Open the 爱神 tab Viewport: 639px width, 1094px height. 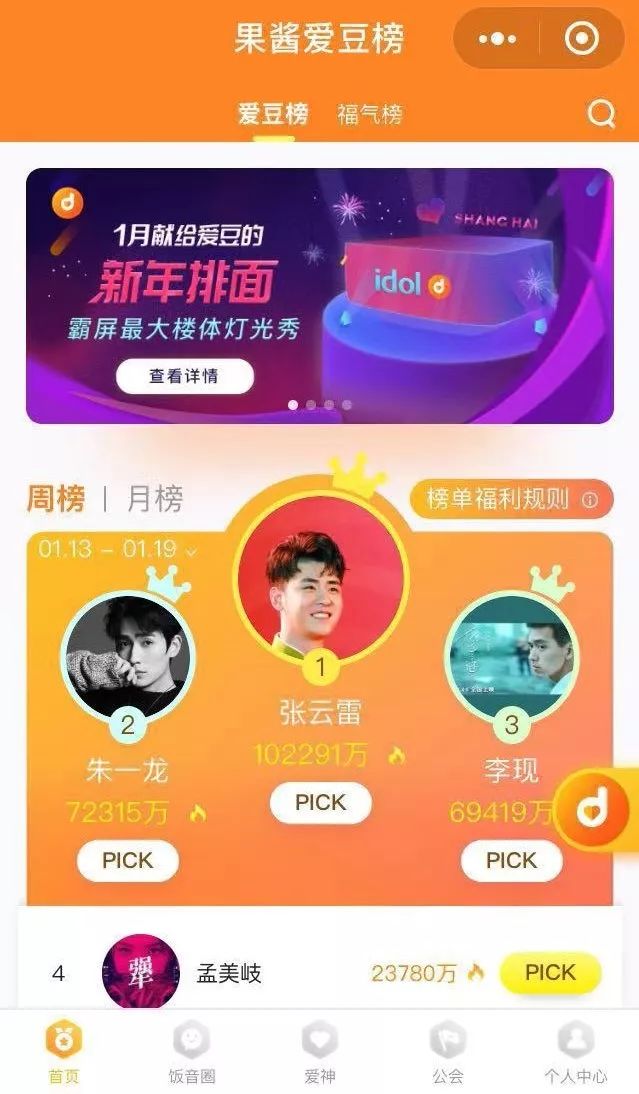pos(320,1053)
